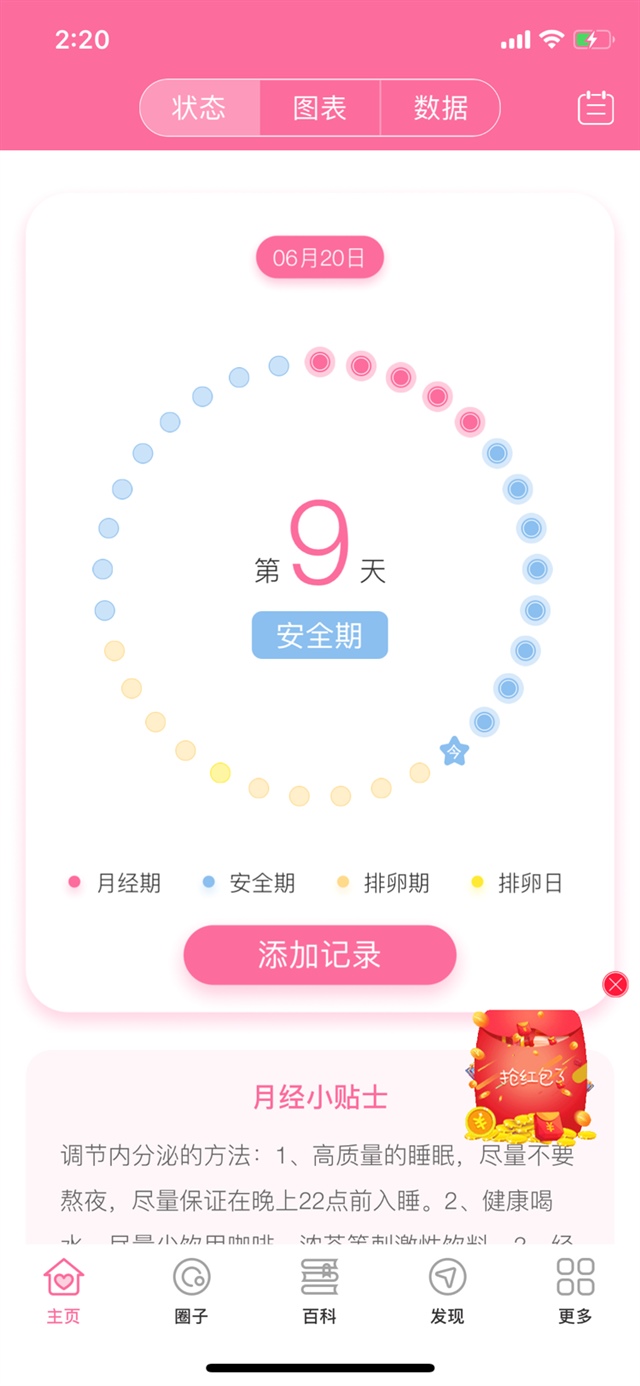
Task: Open the 圈子 tab
Action: 192,1290
